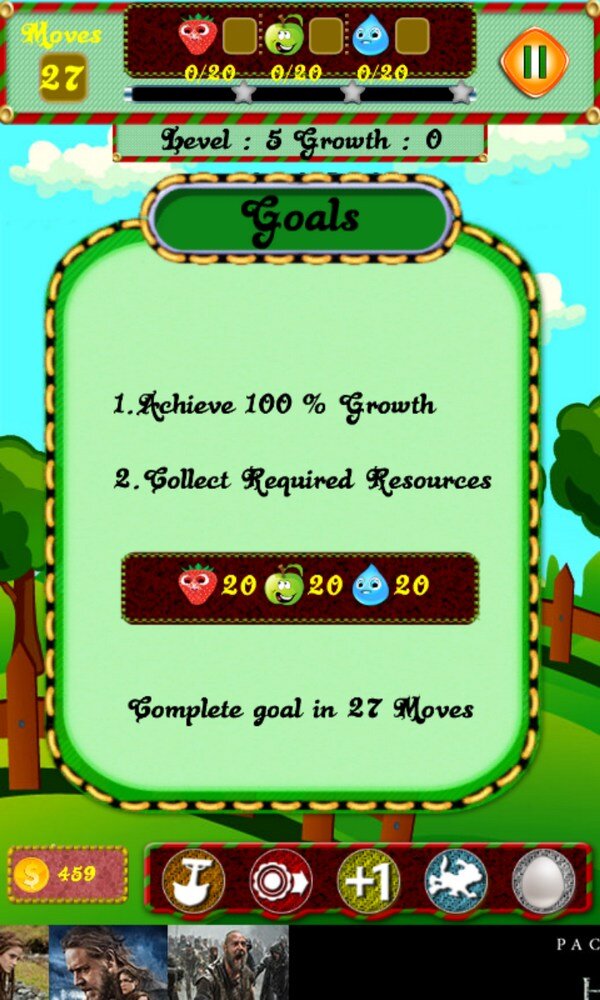
Task: Activate the blue creature power-up
Action: coord(456,880)
